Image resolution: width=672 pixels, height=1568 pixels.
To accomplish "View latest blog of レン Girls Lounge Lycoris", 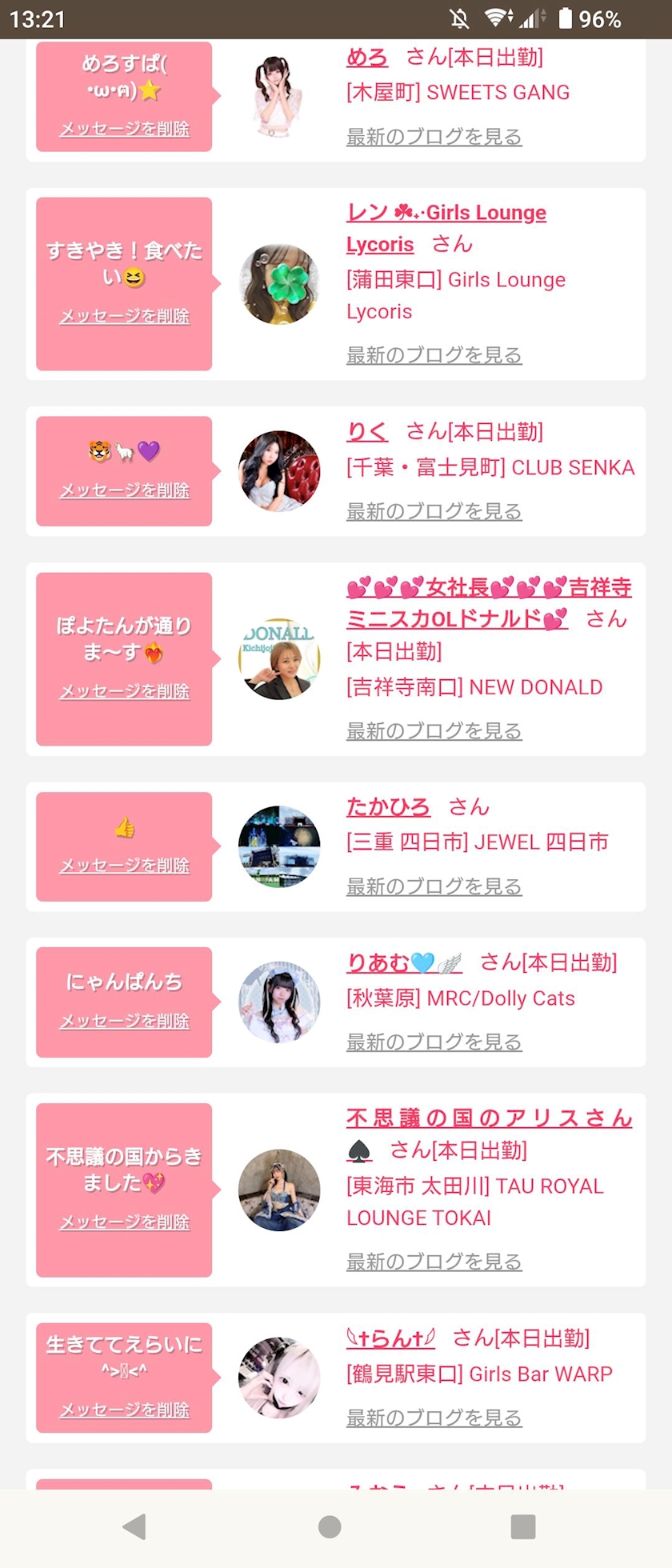I will [x=434, y=354].
